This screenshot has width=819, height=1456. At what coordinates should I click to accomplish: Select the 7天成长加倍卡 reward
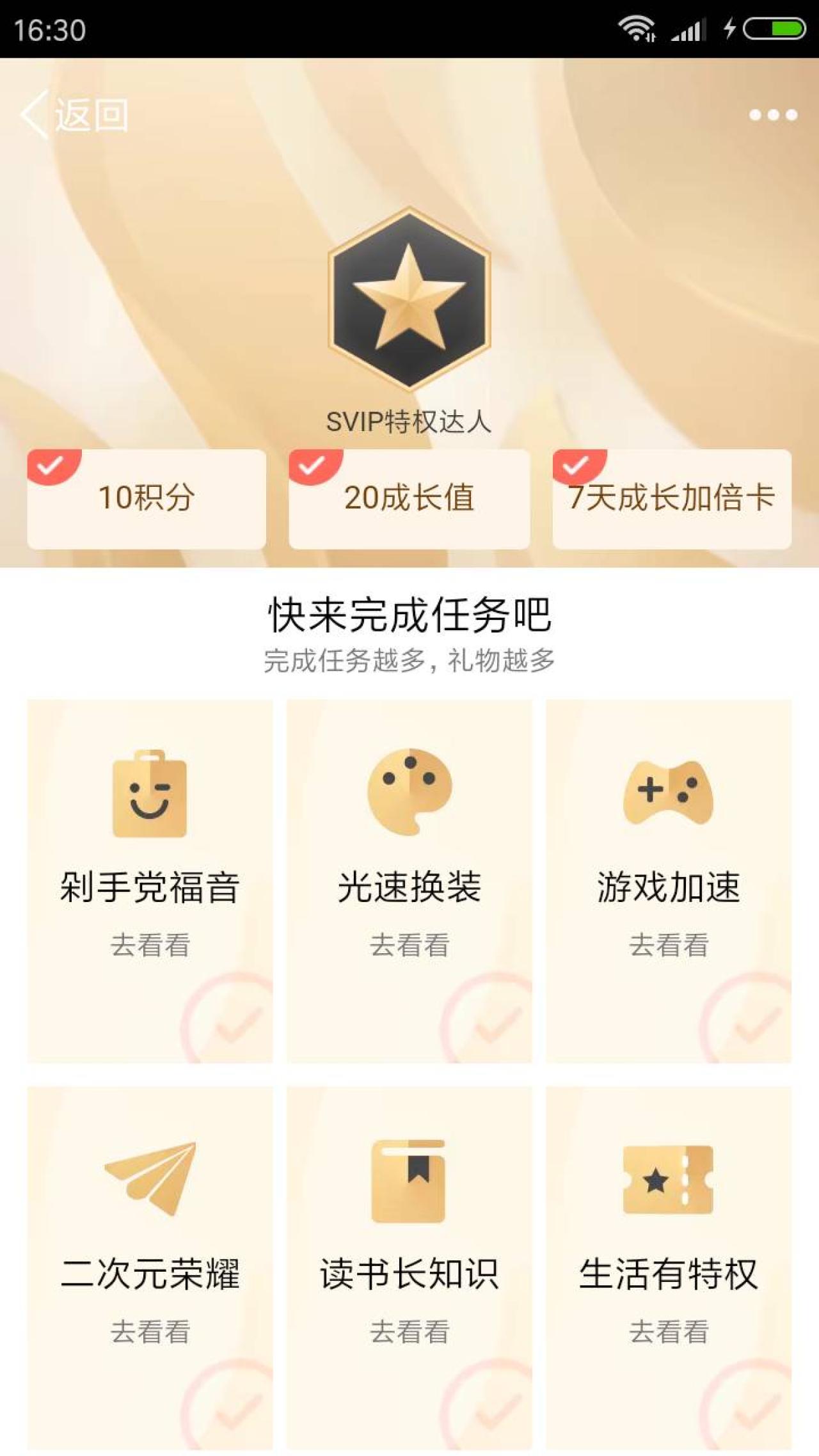point(672,498)
